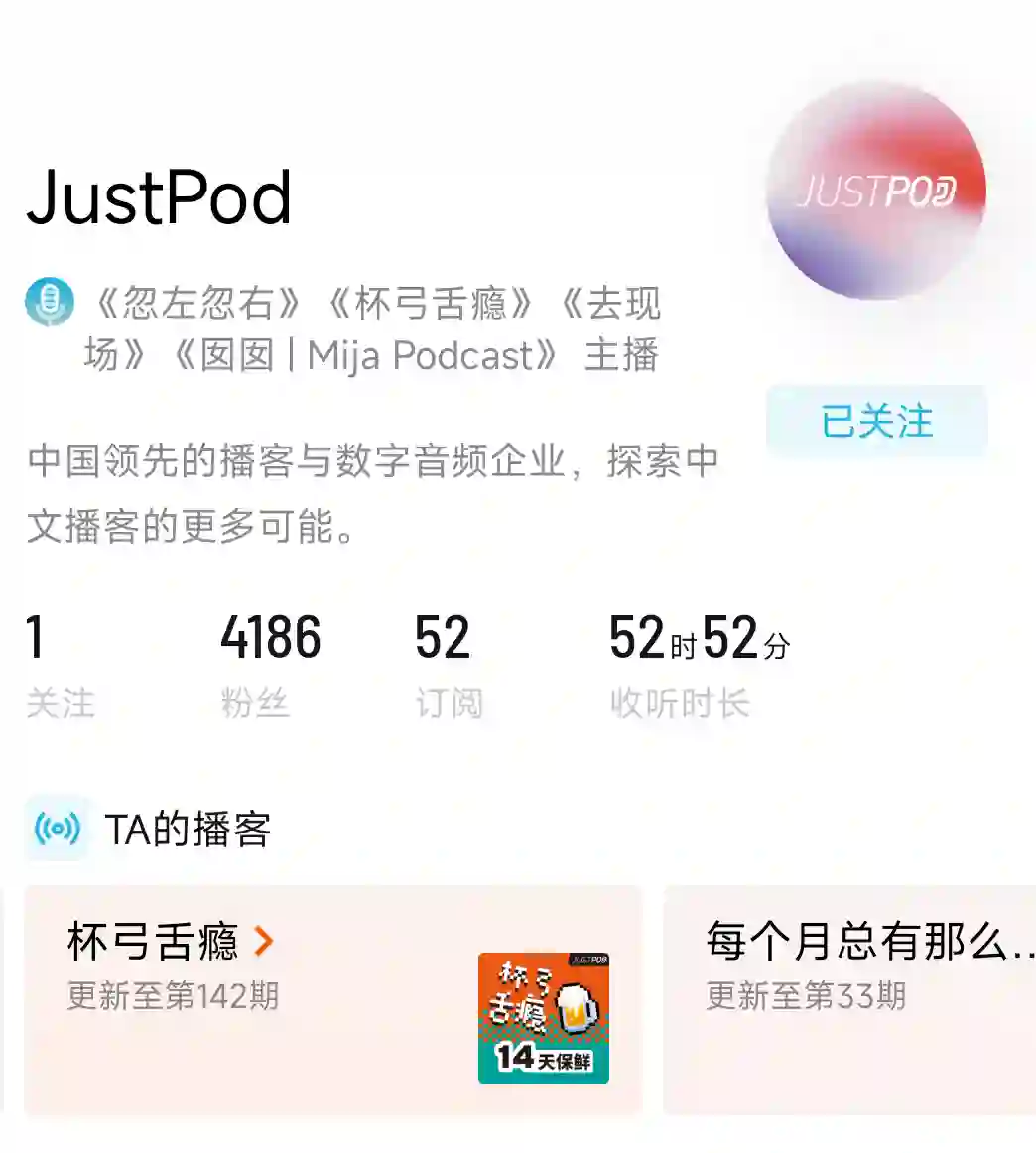Open the 每个月总有那么 podcast card

click(x=849, y=998)
